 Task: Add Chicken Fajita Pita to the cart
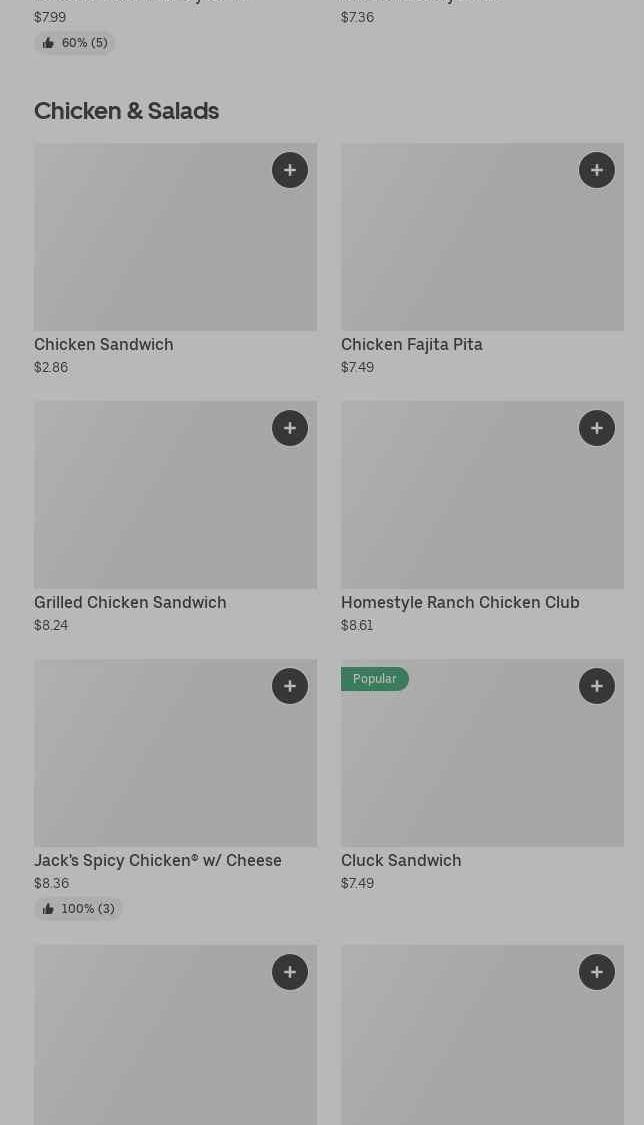coord(597,170)
